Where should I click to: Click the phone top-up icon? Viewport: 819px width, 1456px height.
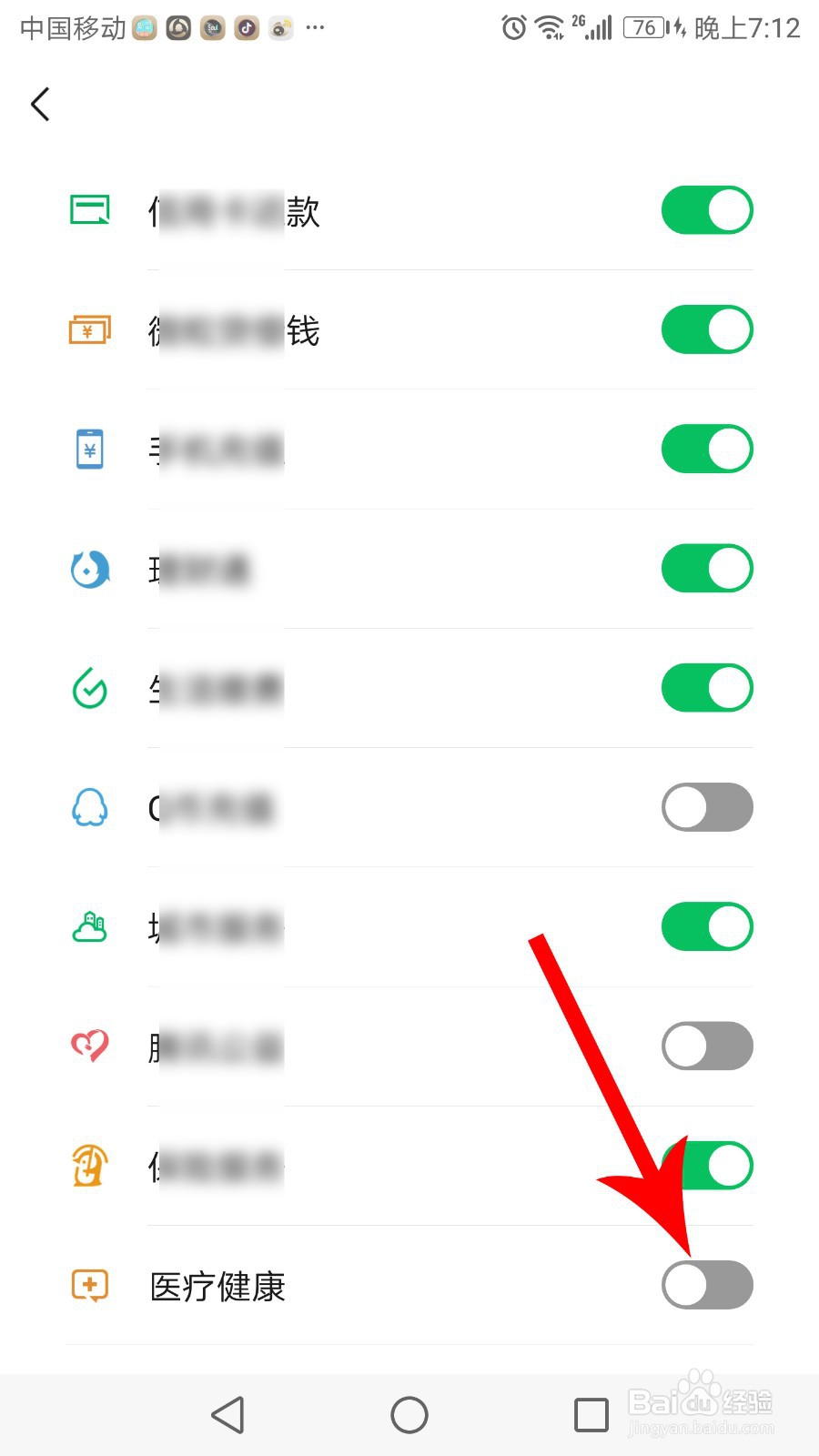coord(88,449)
